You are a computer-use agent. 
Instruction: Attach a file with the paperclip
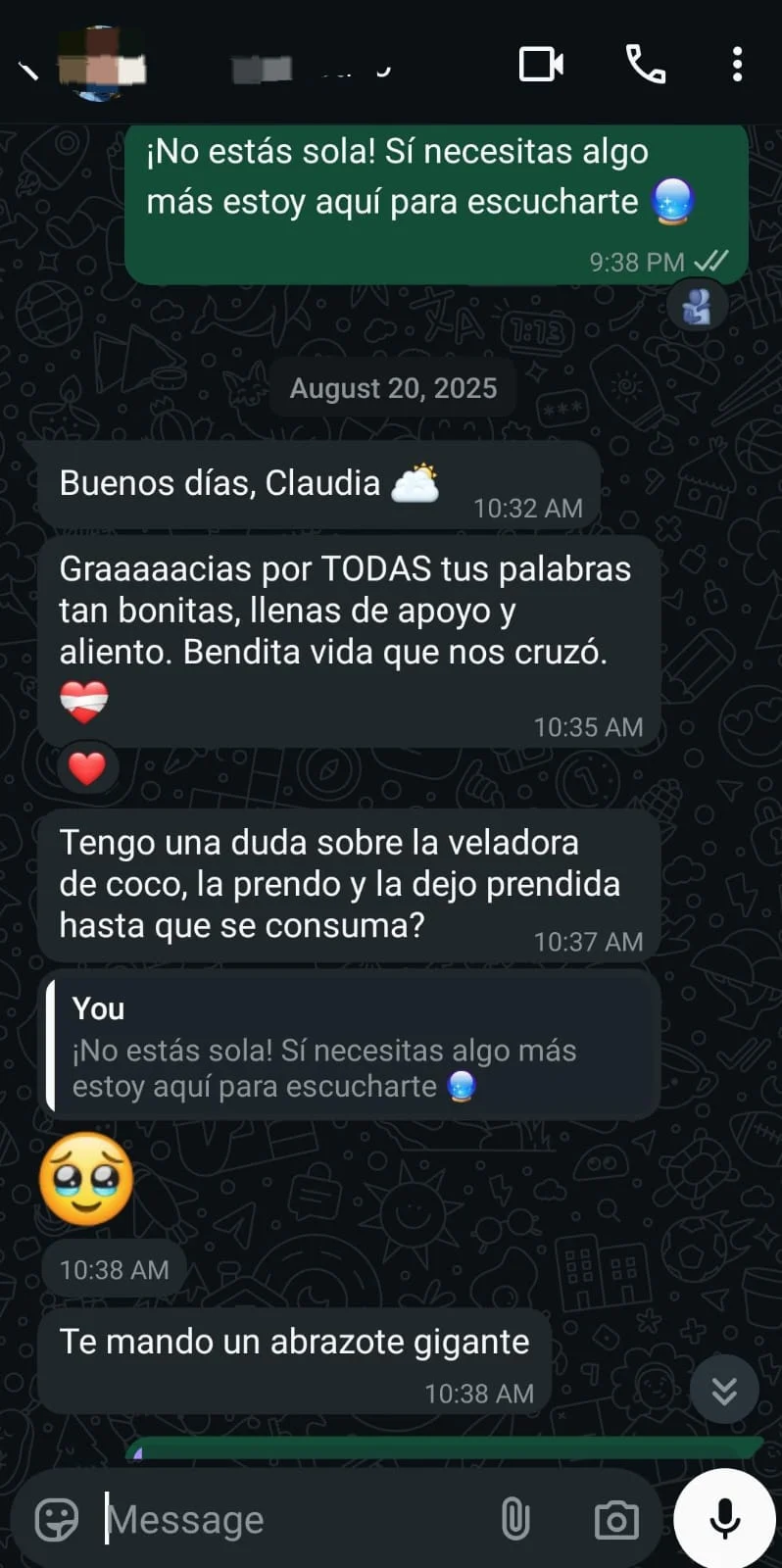(516, 1518)
